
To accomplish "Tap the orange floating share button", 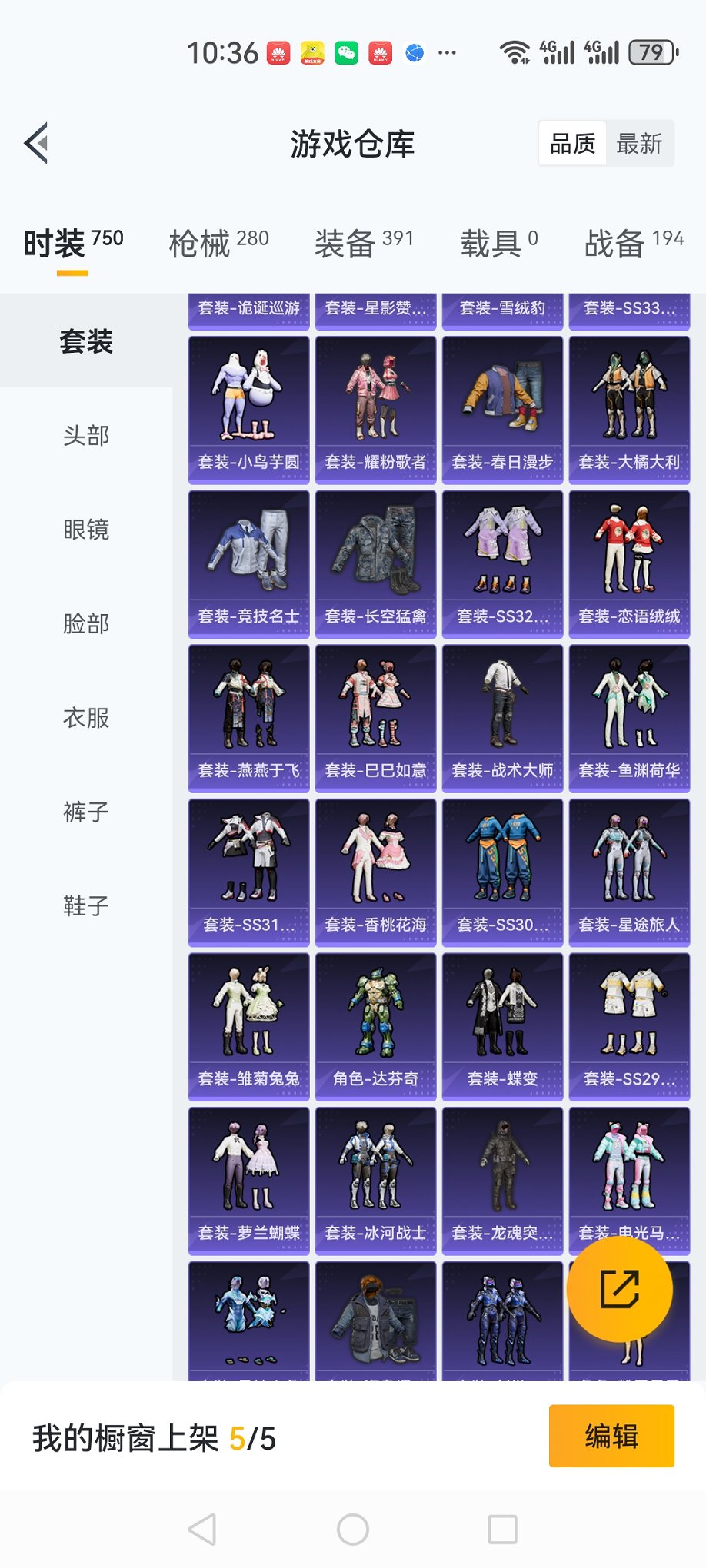I will [x=619, y=1289].
